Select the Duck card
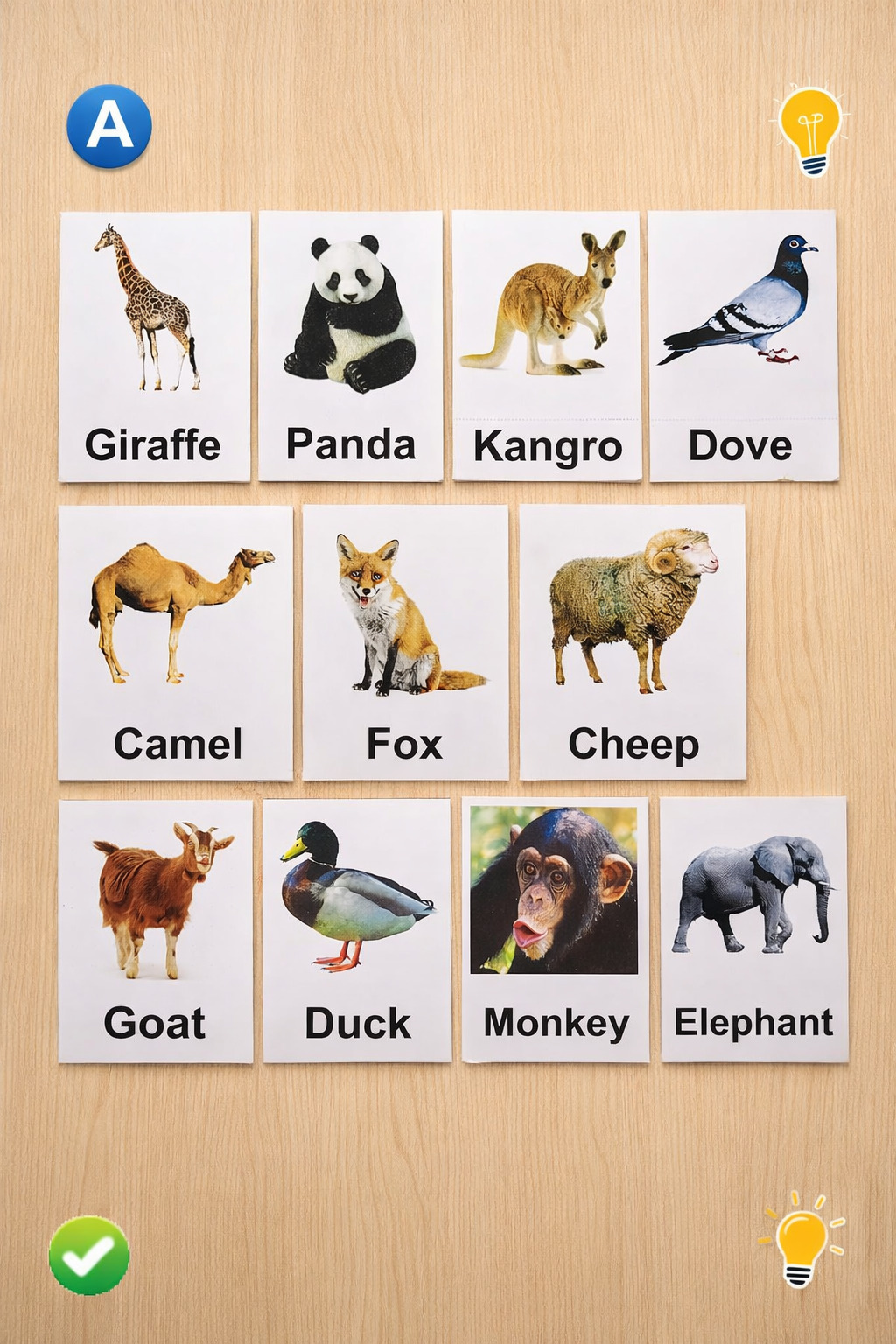The image size is (896, 1344). [x=357, y=931]
